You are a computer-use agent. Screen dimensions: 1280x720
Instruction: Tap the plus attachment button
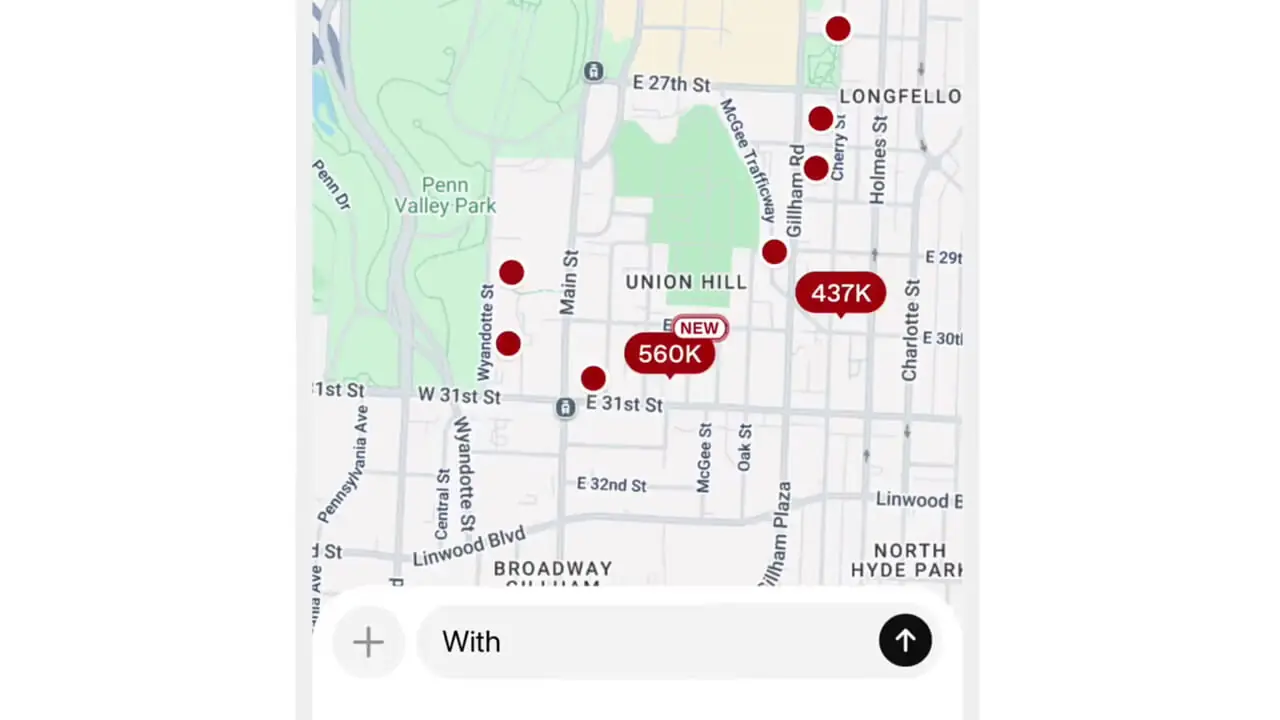pos(368,642)
